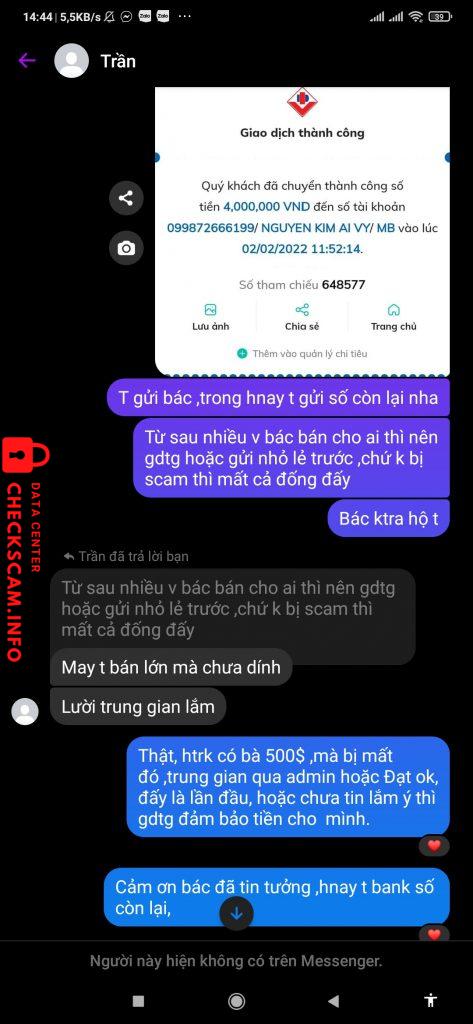Tap the system back triangle
This screenshot has height=1024, width=473.
click(x=333, y=1000)
